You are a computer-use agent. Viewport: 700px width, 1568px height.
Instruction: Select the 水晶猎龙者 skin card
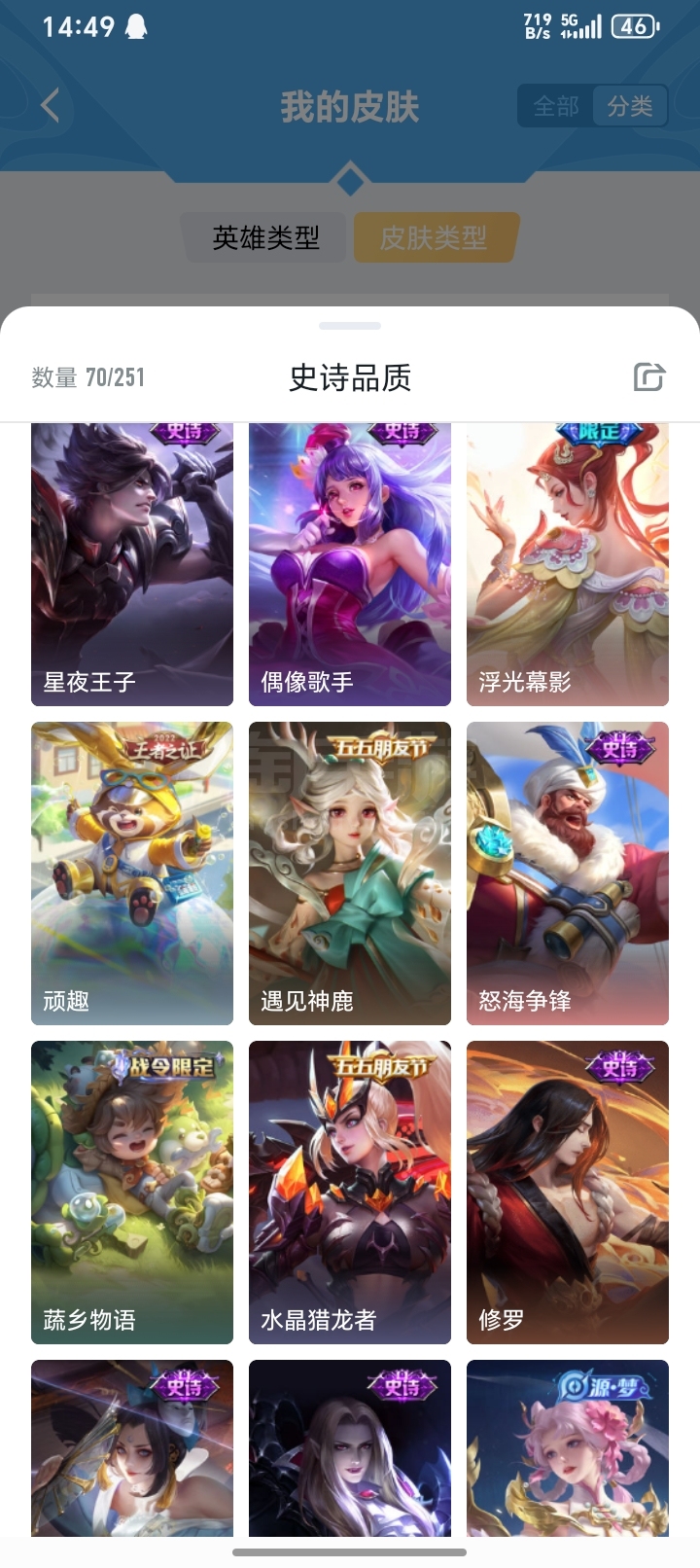[x=350, y=1193]
